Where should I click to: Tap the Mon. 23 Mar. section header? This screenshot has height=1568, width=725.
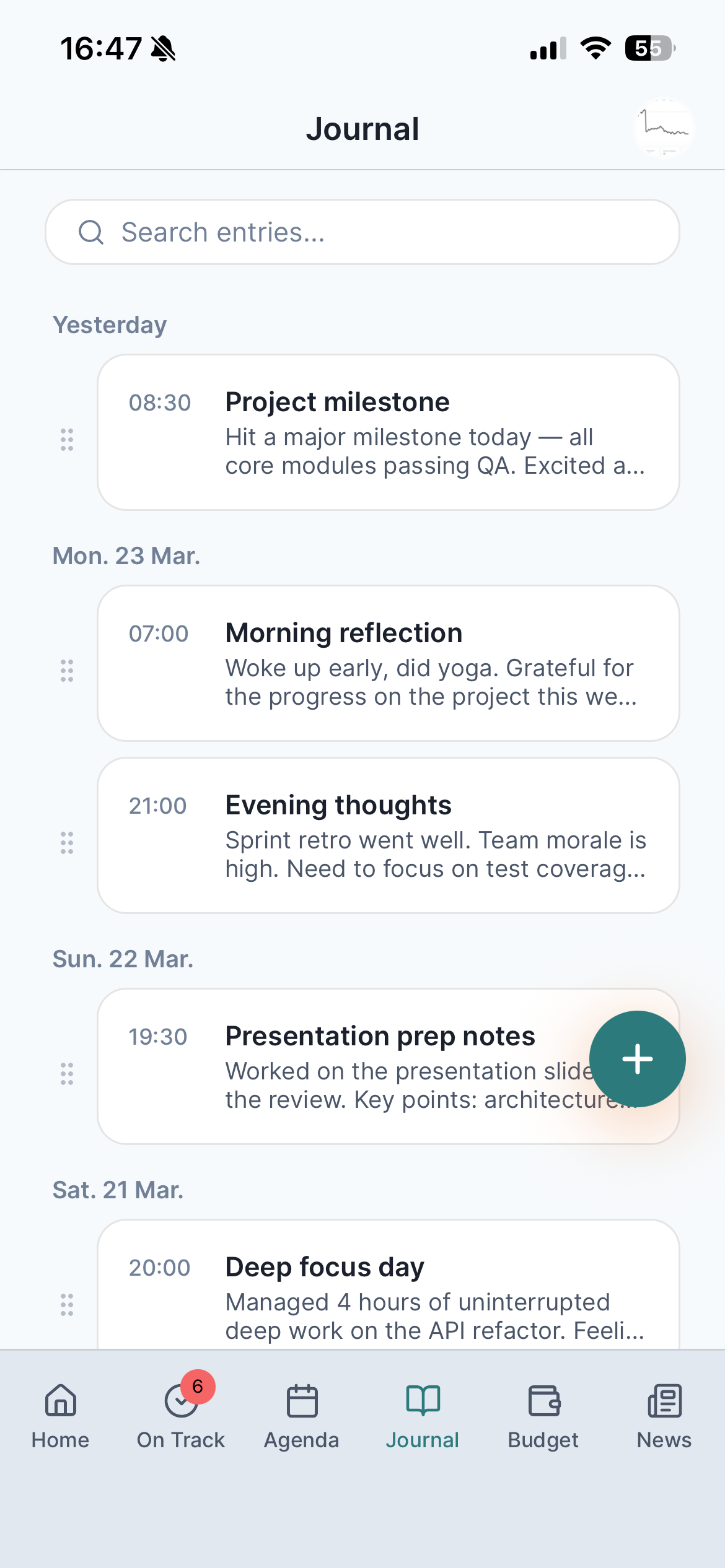[x=126, y=555]
